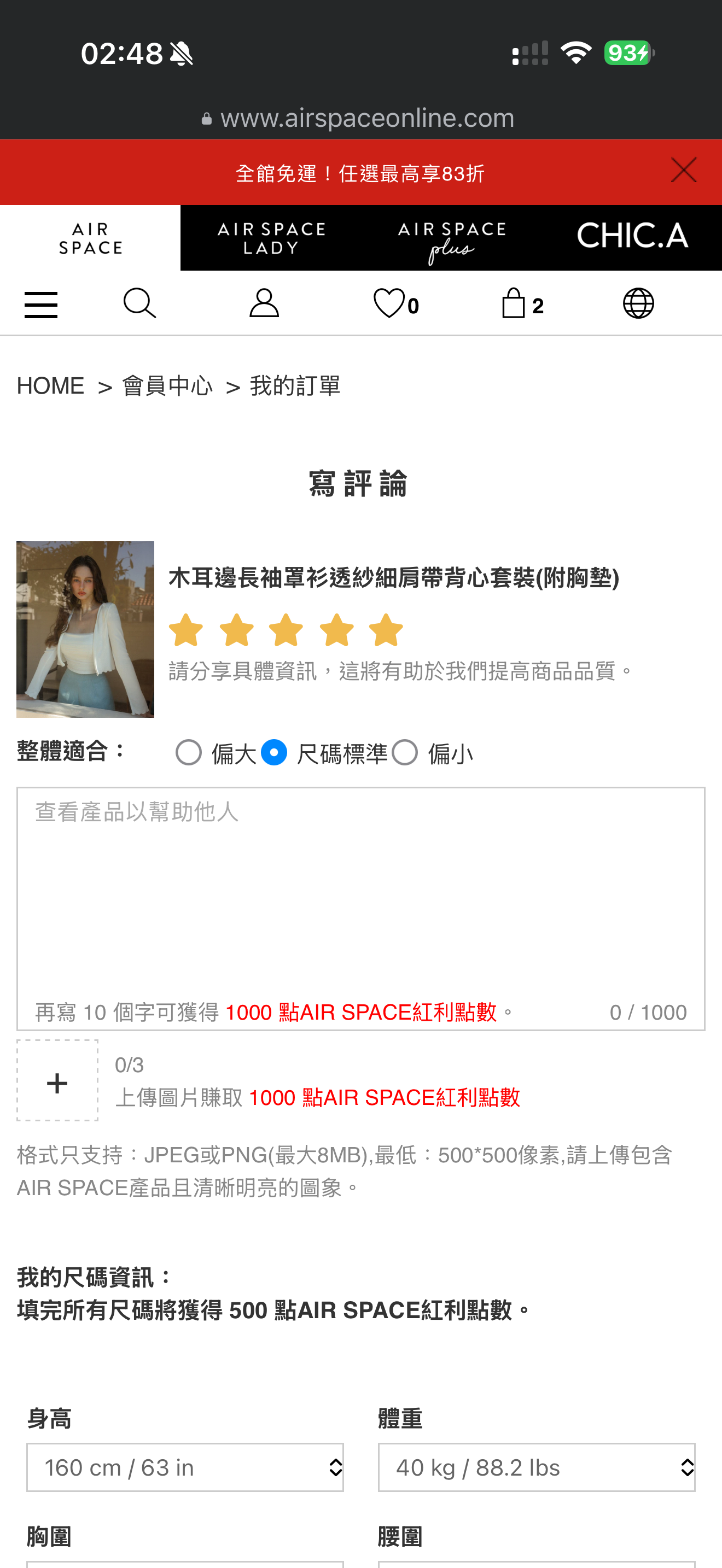
Task: Switch to the AIR SPACE plus tab
Action: (x=451, y=238)
